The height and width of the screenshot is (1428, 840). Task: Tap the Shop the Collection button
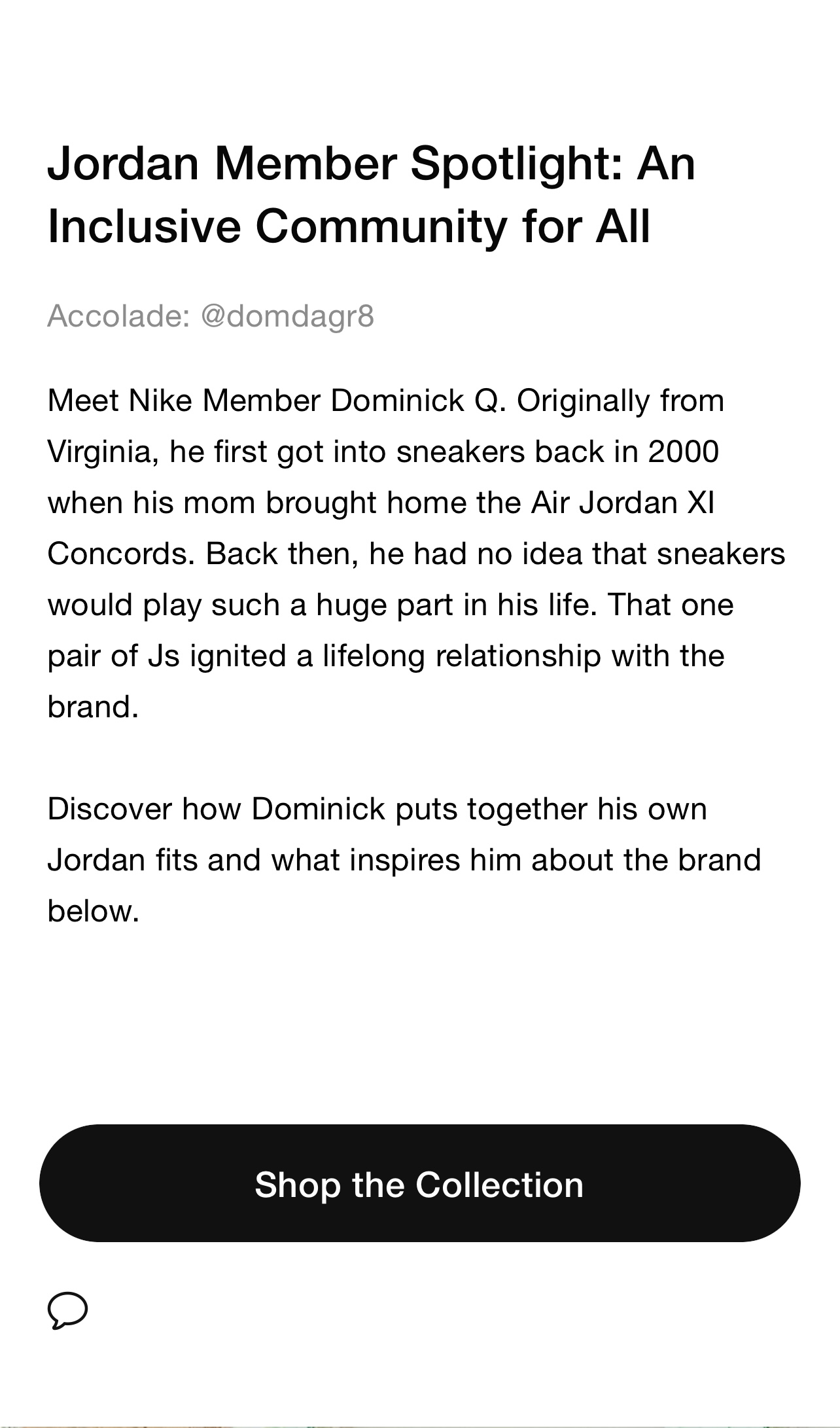419,1184
